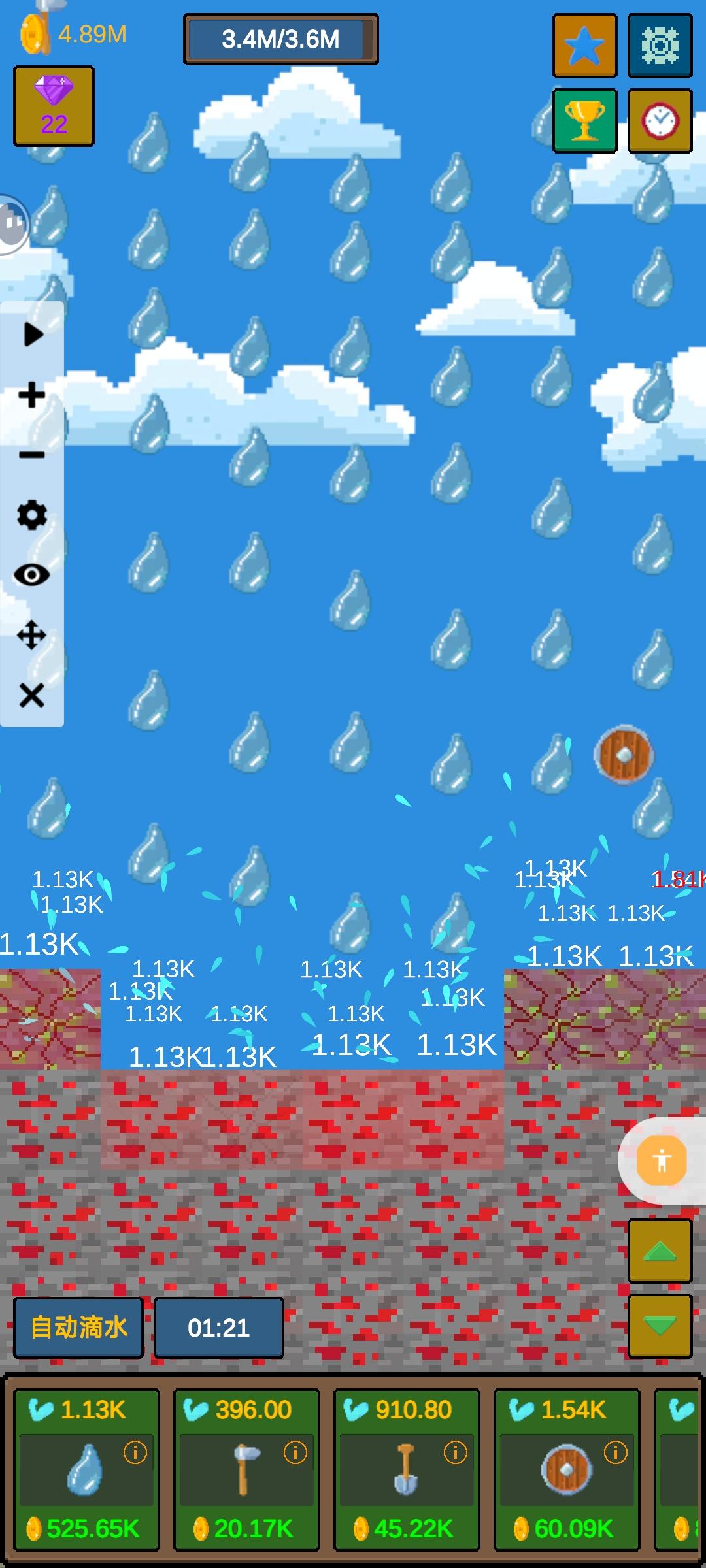Image resolution: width=706 pixels, height=1568 pixels.
Task: Click the 01:21 countdown timer button
Action: point(218,1328)
